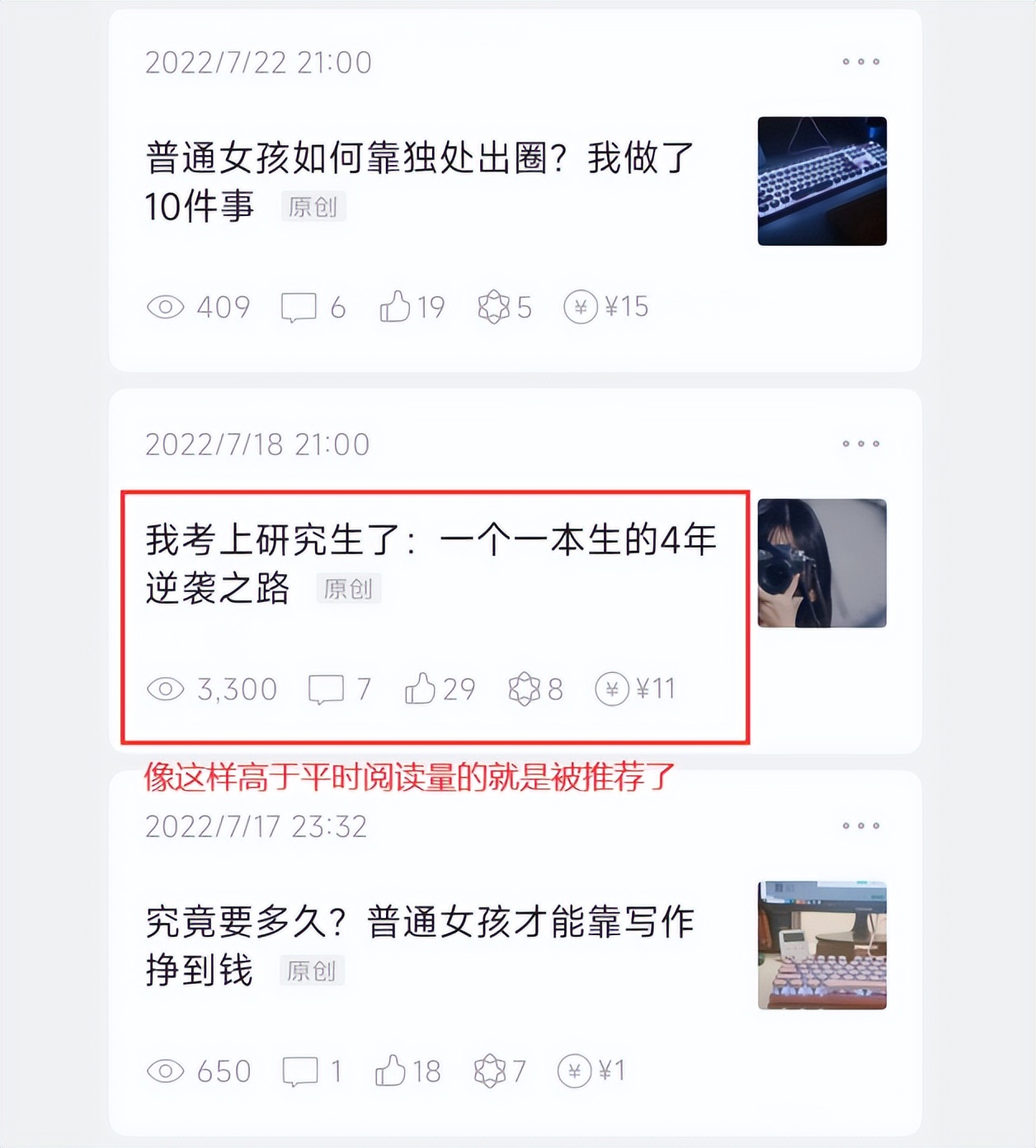The width and height of the screenshot is (1036, 1148).
Task: Click the ¥15 earnings icon on first article
Action: coord(582,307)
